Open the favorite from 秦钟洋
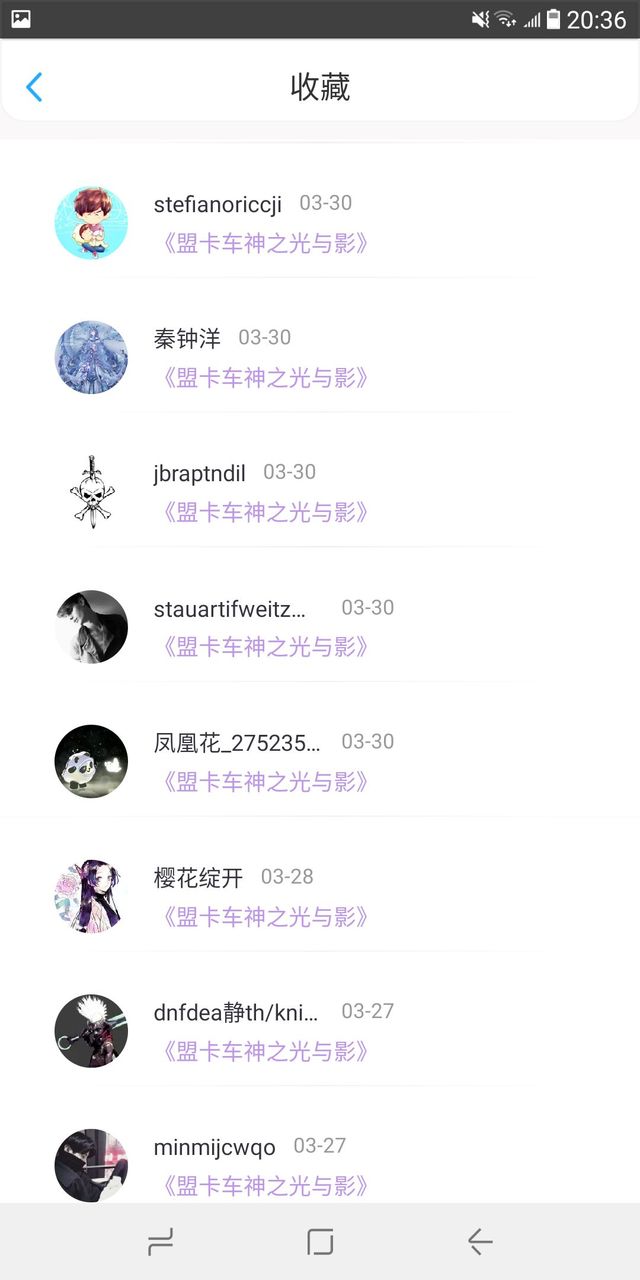Screen dimensions: 640x1280 pyautogui.click(x=320, y=357)
